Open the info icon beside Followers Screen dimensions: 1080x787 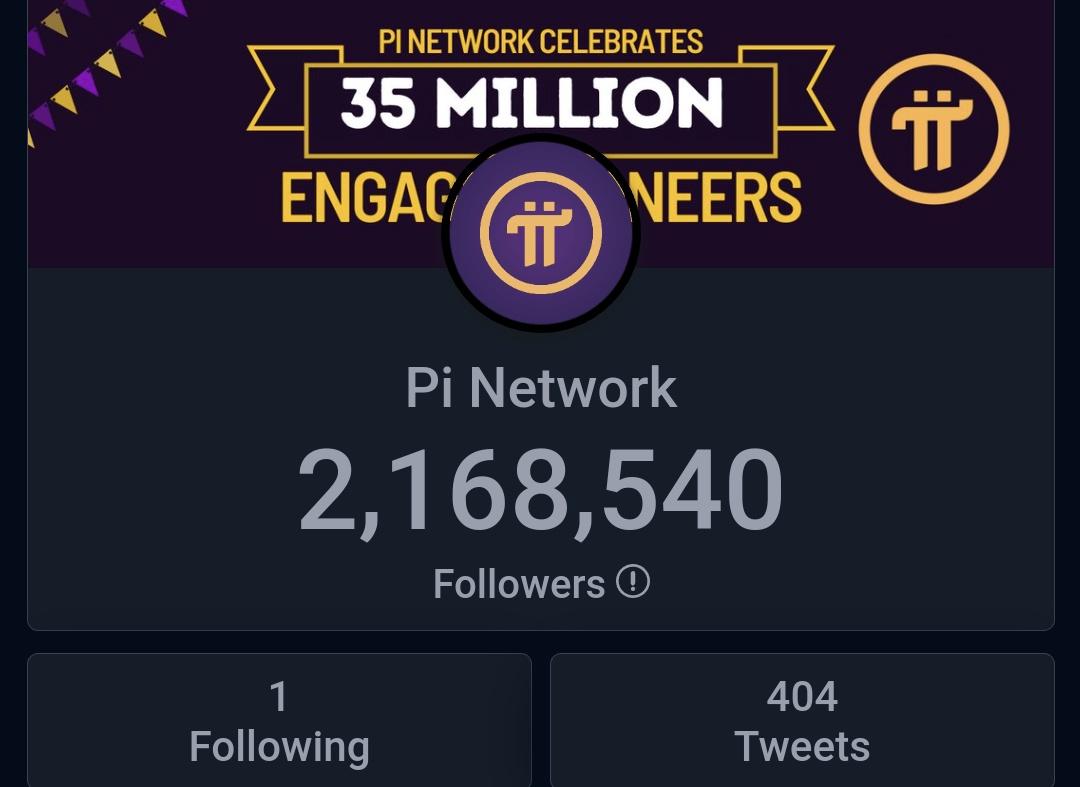pyautogui.click(x=632, y=581)
